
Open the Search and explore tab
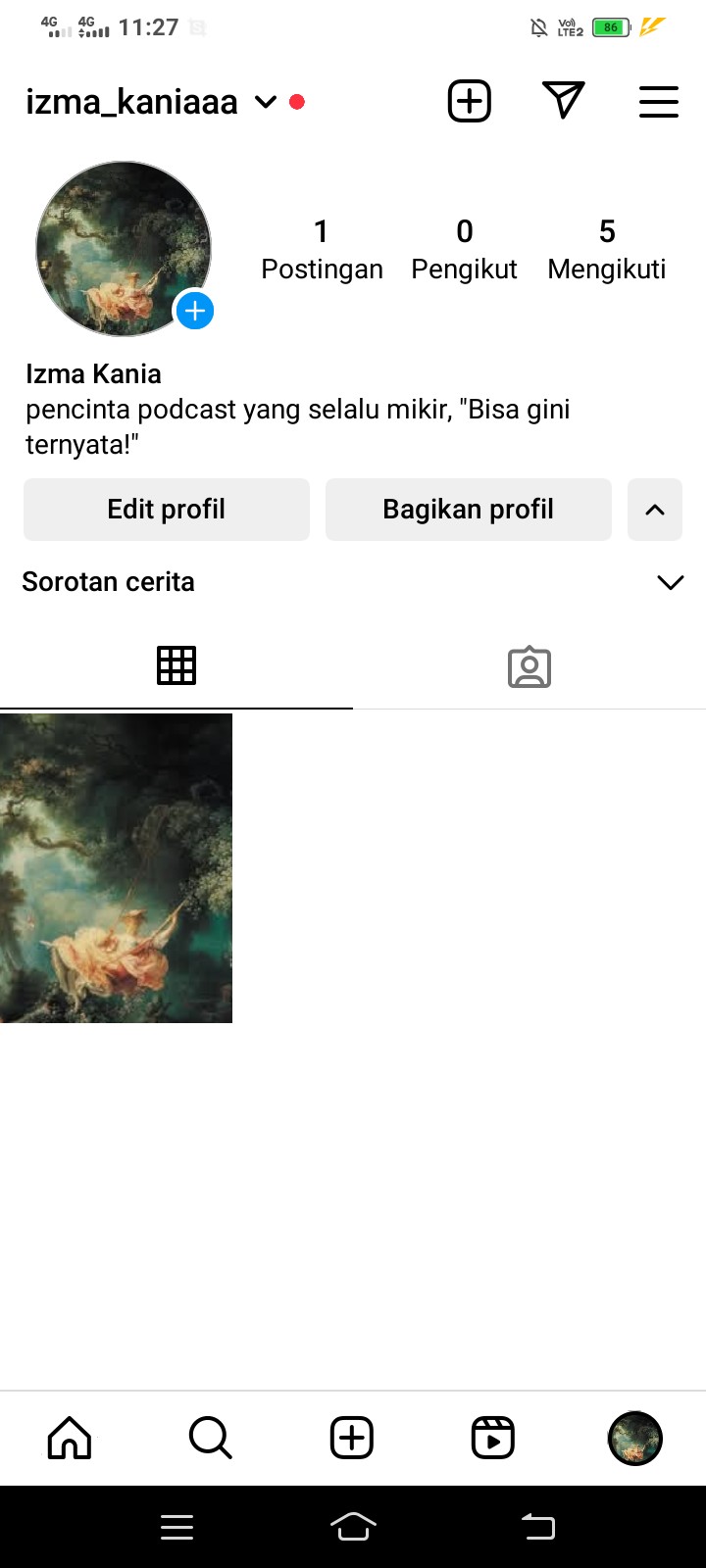click(210, 1438)
